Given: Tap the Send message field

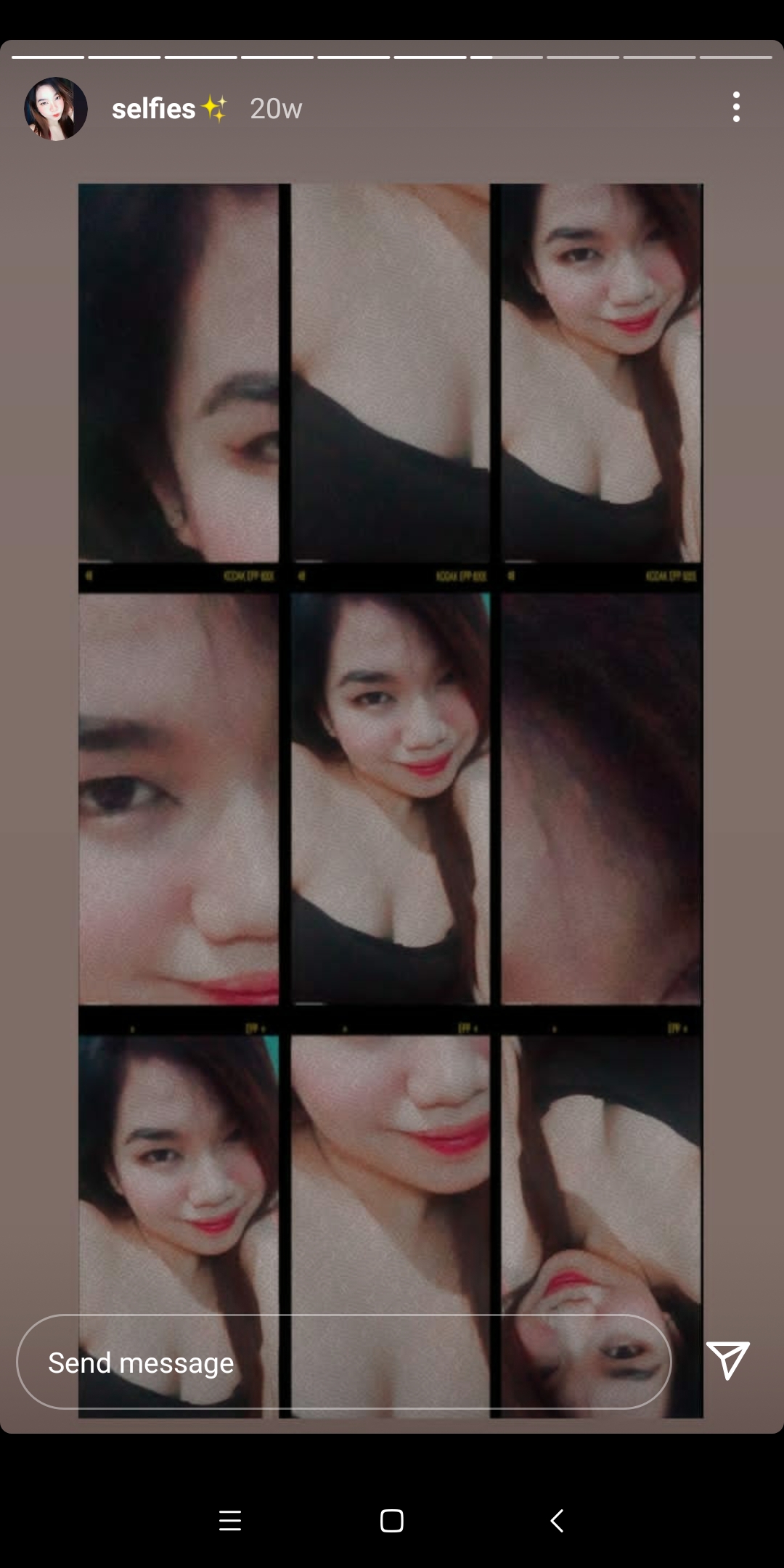Looking at the screenshot, I should click(x=343, y=1362).
